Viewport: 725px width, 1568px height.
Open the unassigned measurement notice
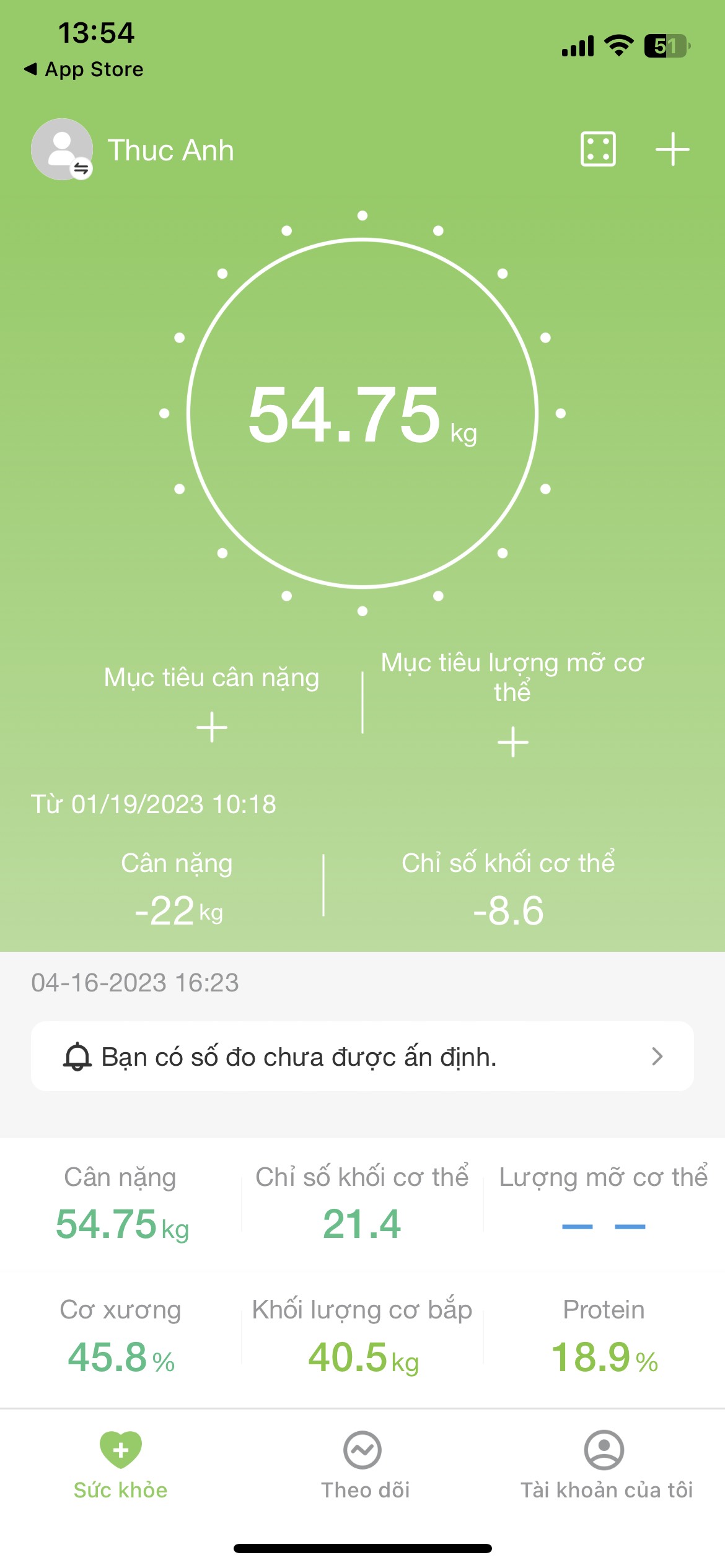coord(362,1056)
